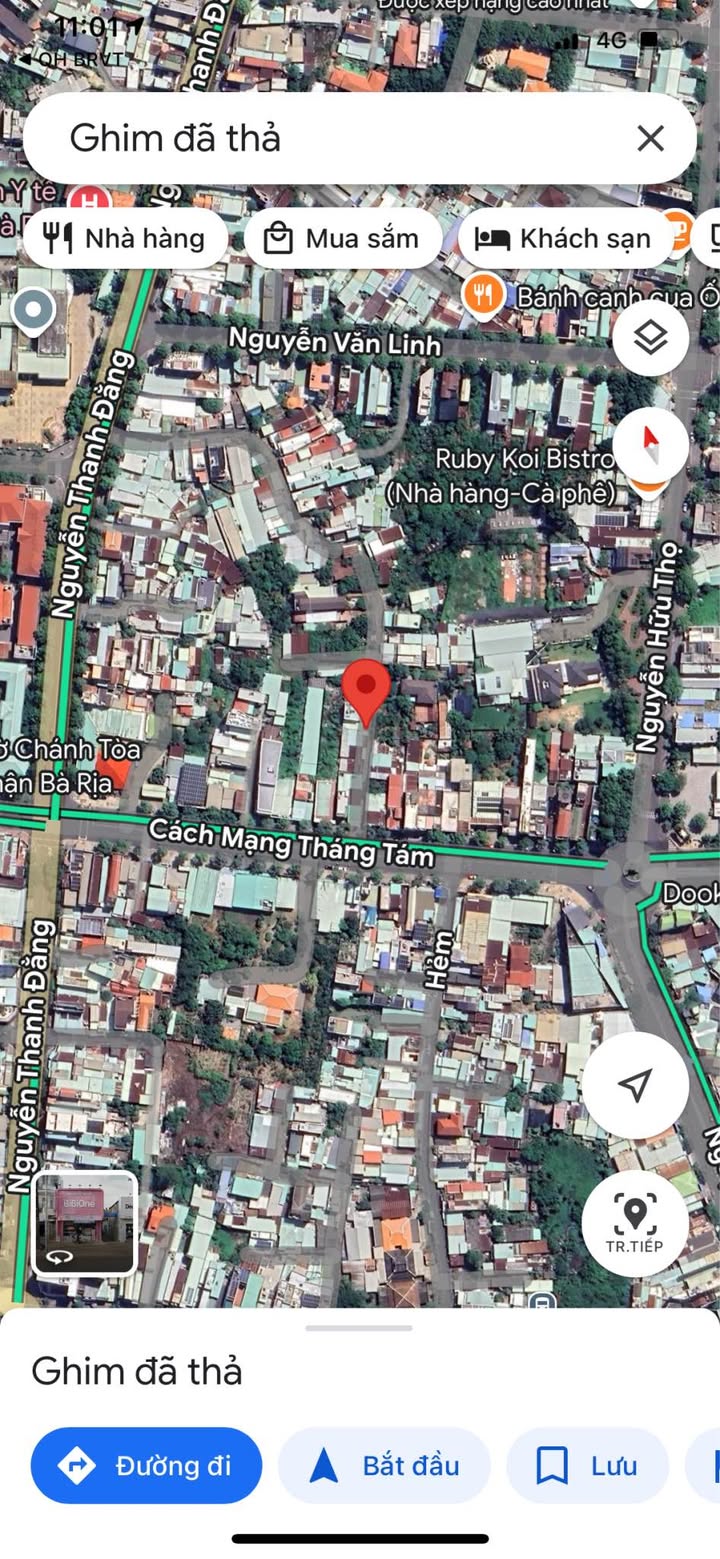Save this pin with Lưu
The image size is (720, 1559).
click(587, 1465)
